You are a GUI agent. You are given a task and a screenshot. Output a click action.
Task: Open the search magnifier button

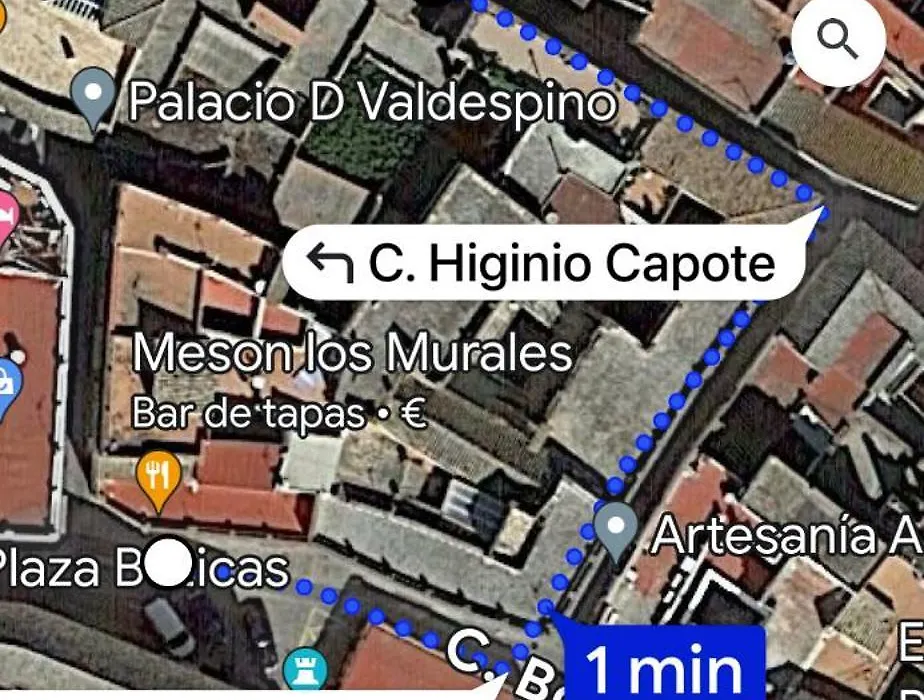tap(838, 40)
